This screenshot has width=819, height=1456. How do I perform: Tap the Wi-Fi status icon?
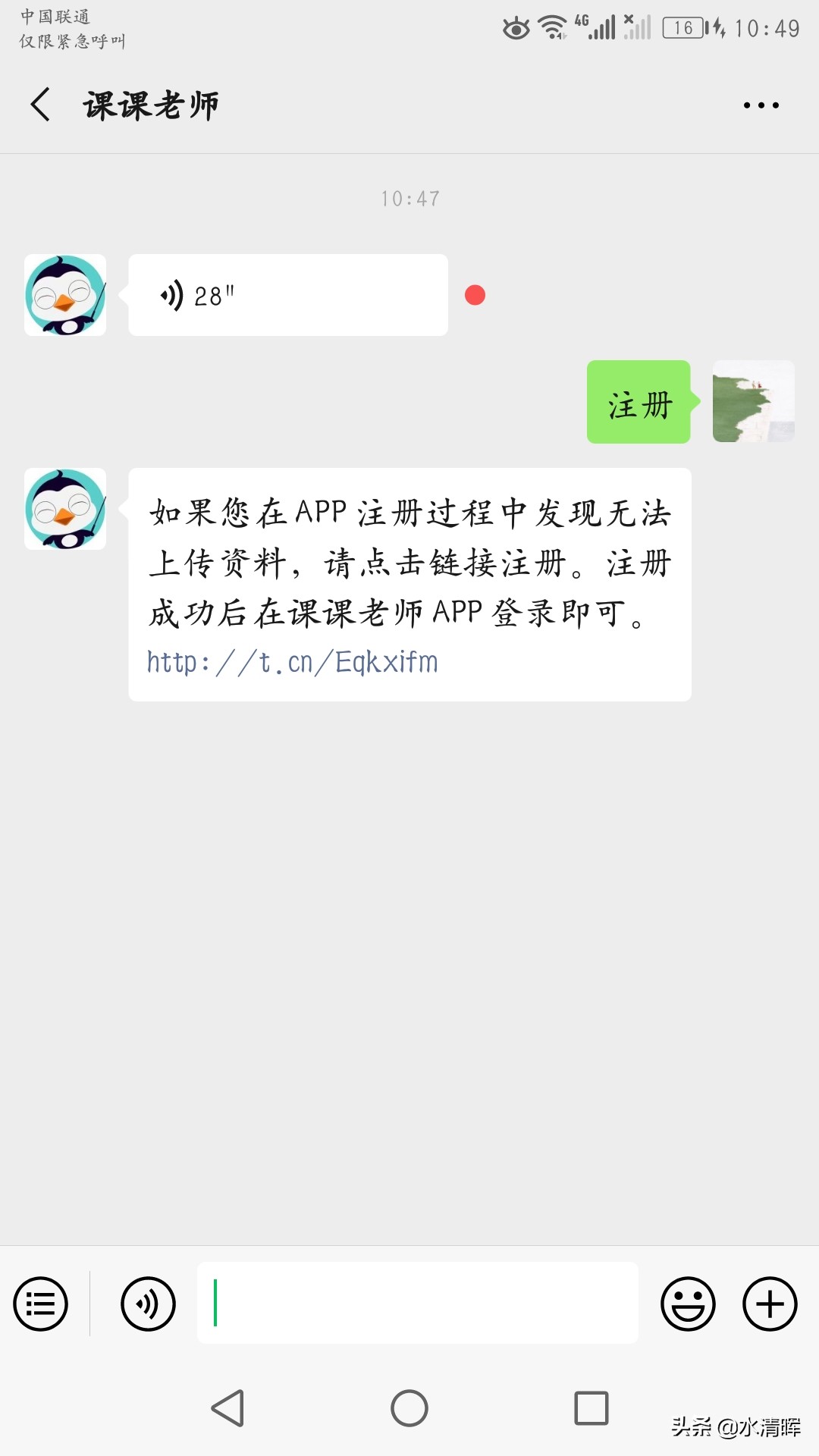[x=553, y=25]
